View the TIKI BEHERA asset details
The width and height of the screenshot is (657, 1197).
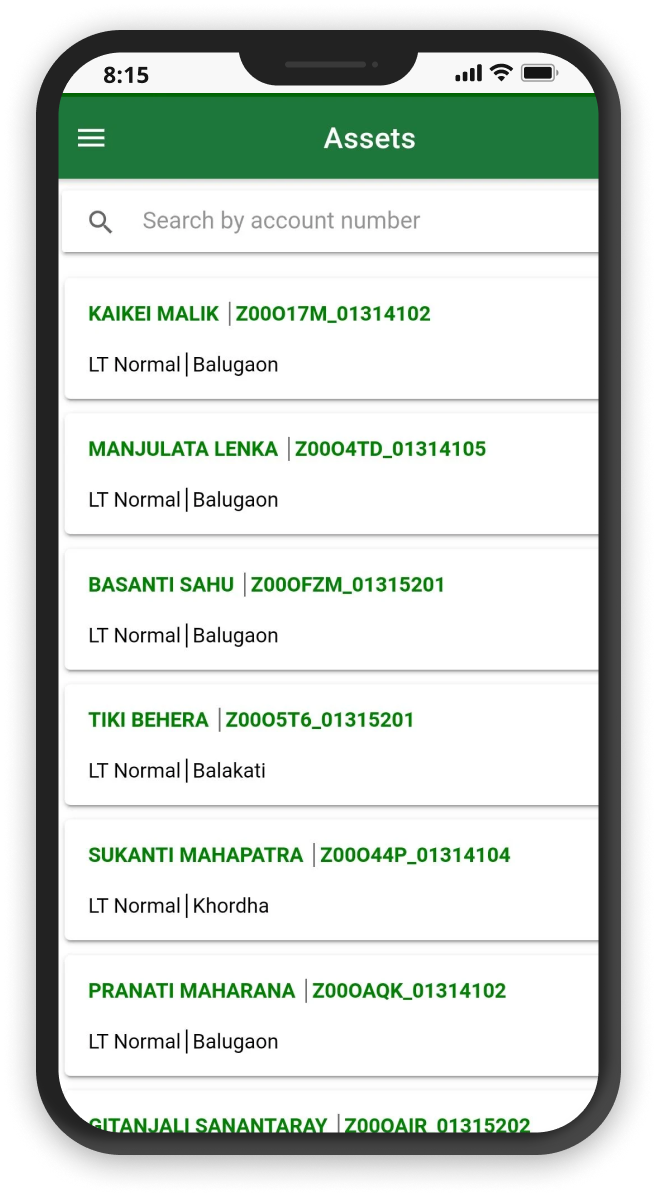tap(331, 744)
